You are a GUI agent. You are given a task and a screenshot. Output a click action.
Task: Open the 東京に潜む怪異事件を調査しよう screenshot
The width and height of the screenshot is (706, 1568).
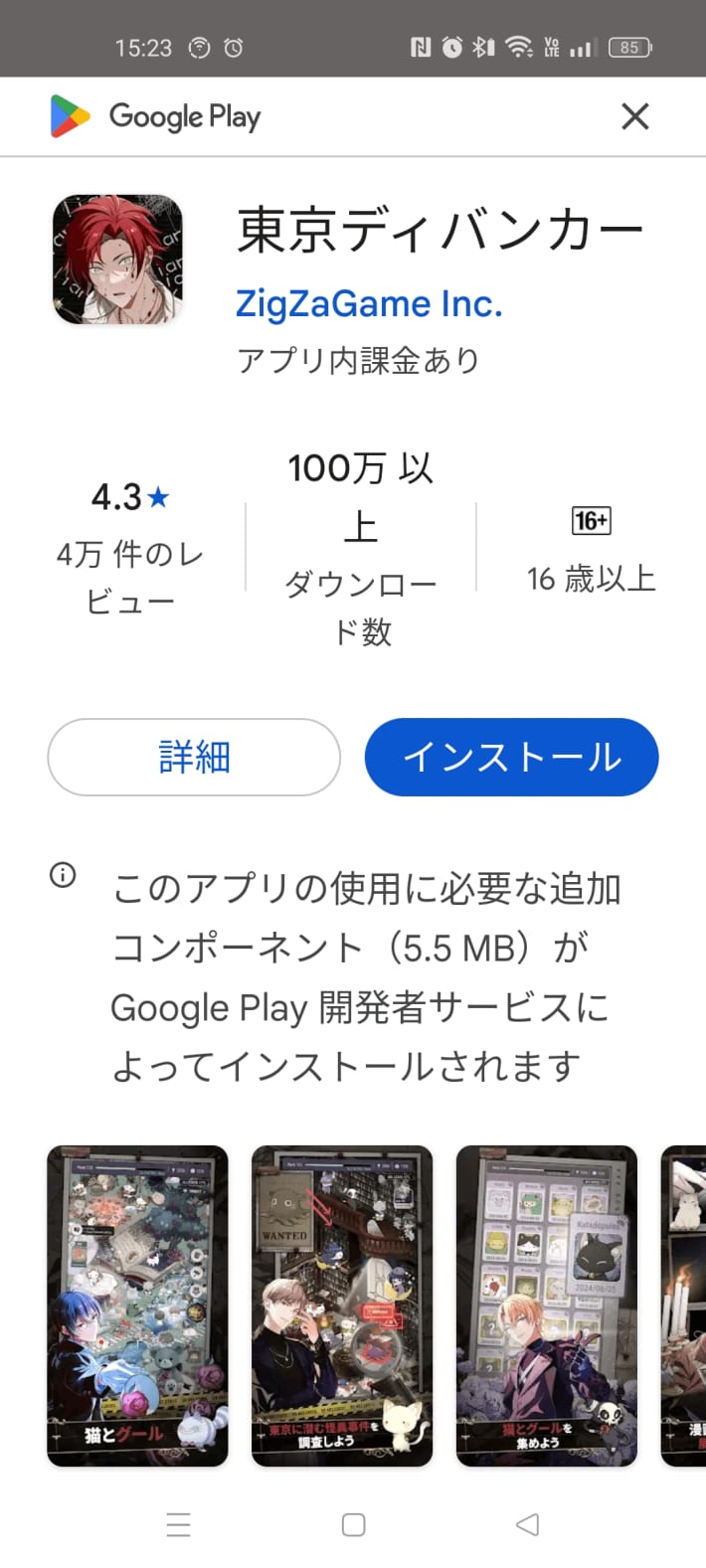click(342, 1306)
